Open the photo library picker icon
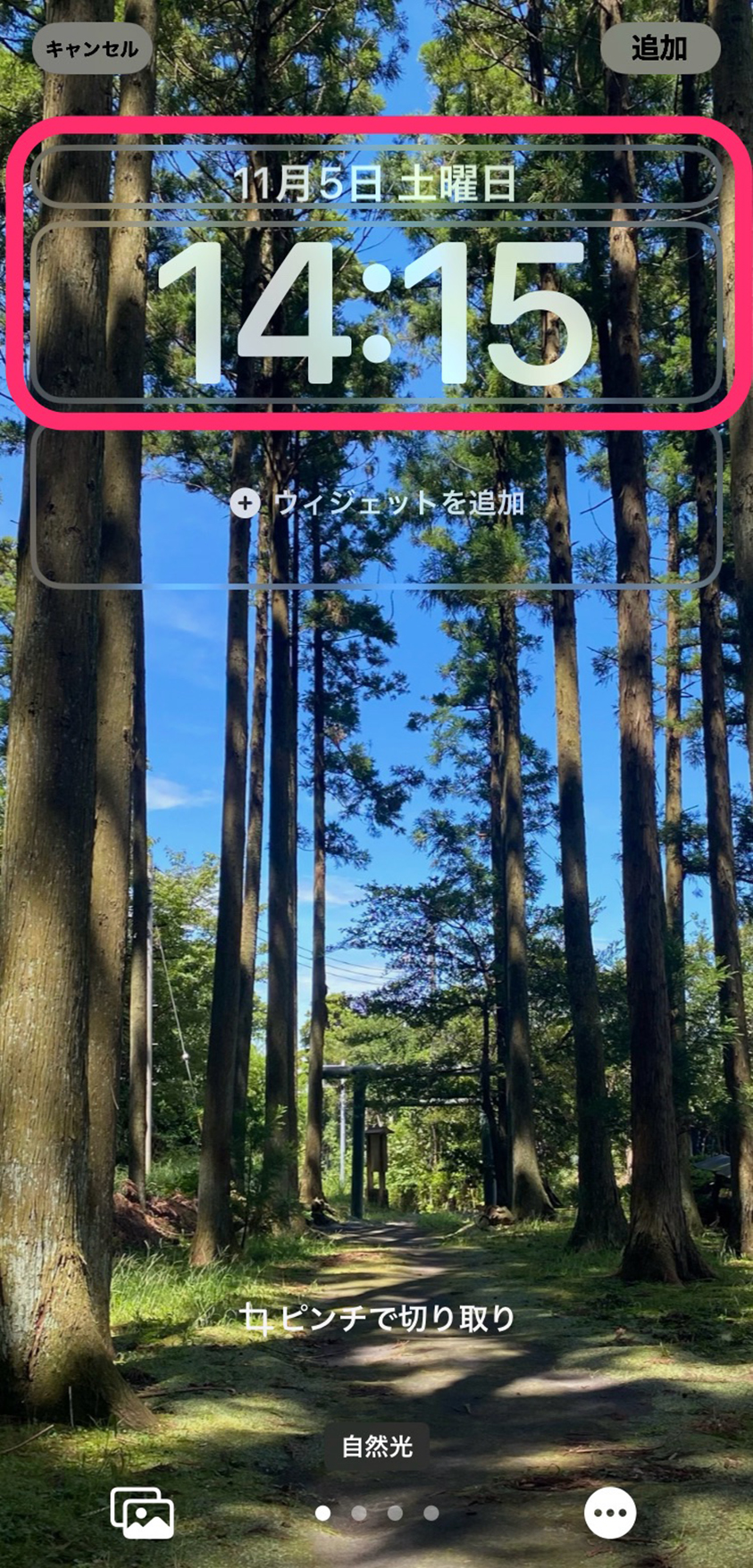Image resolution: width=753 pixels, height=1568 pixels. point(142,1513)
